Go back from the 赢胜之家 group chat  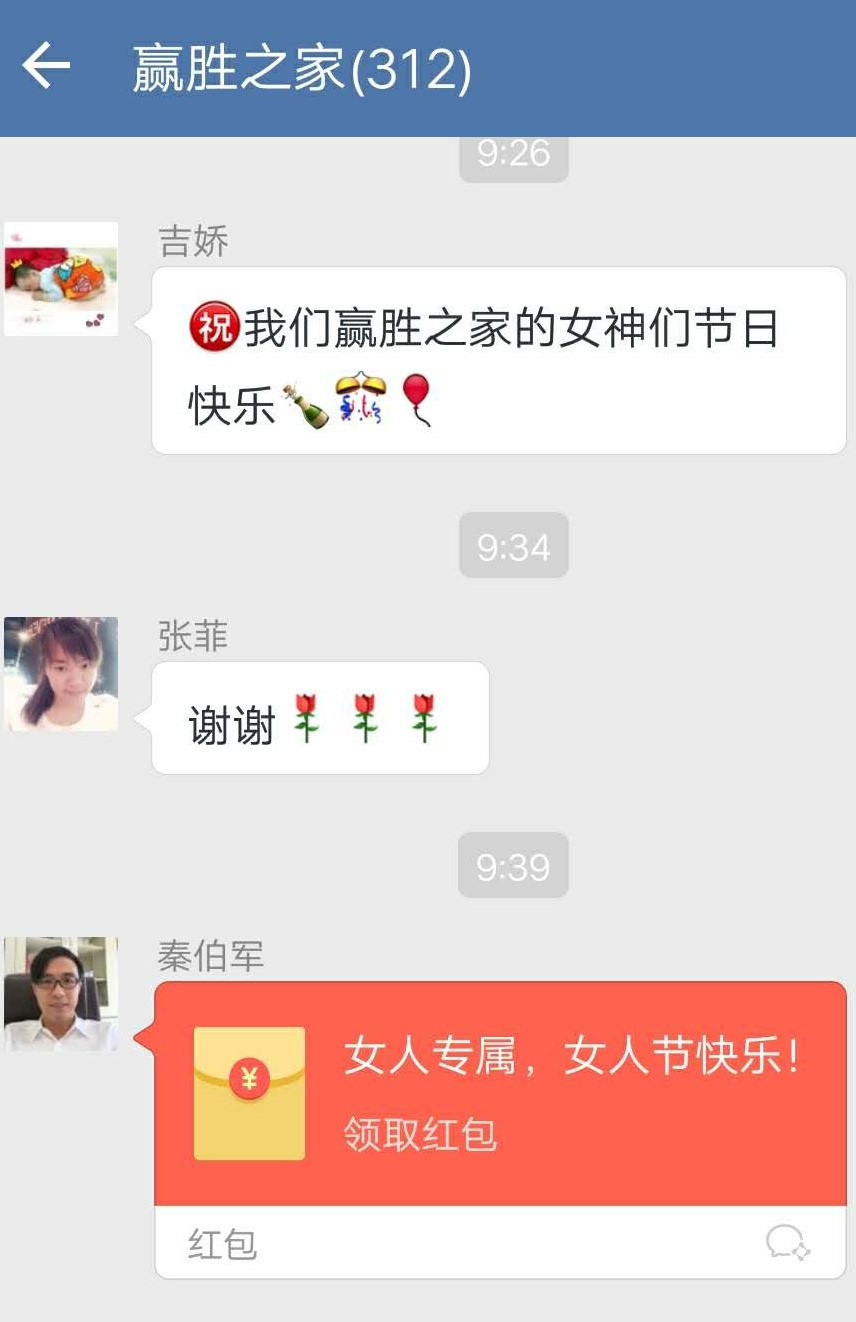(x=46, y=67)
